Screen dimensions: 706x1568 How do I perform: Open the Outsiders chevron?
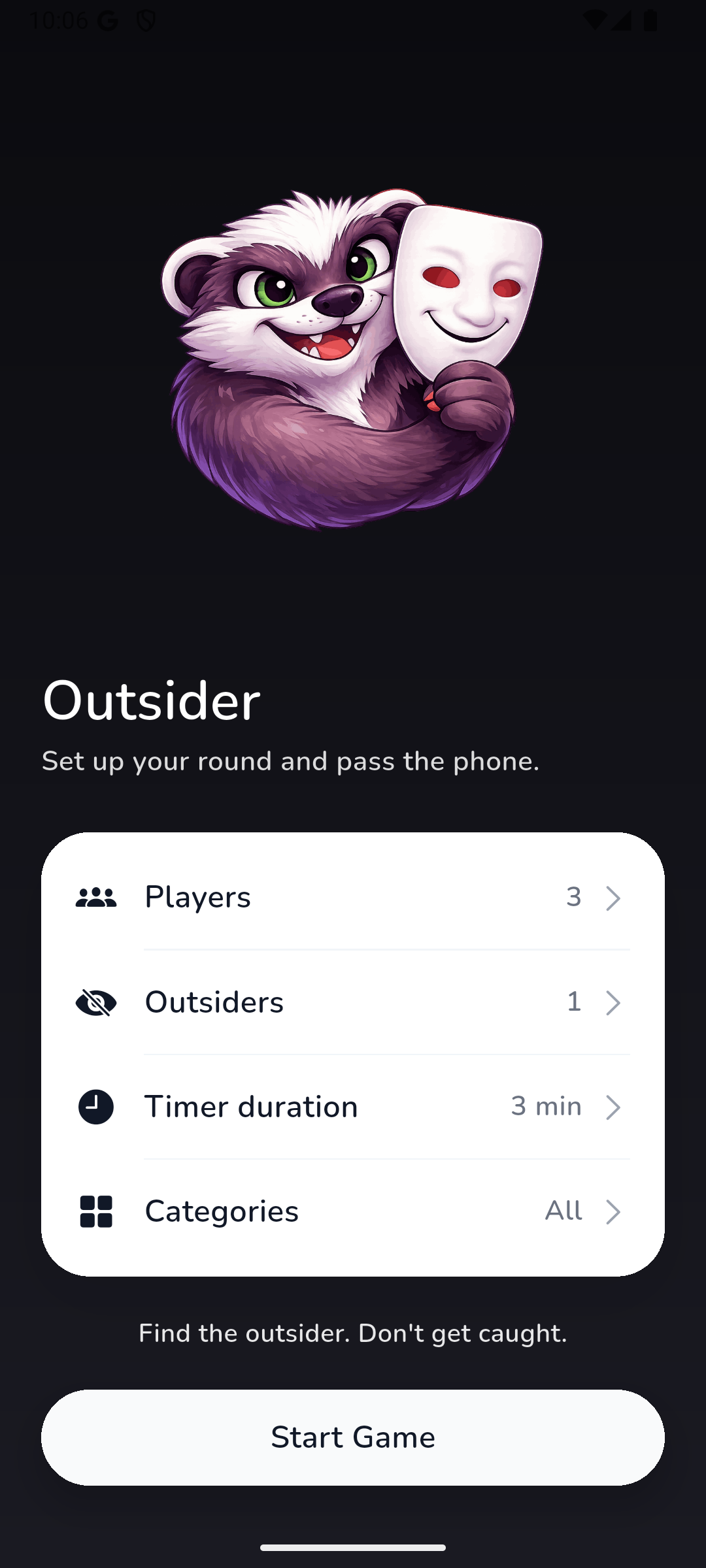(x=613, y=1002)
